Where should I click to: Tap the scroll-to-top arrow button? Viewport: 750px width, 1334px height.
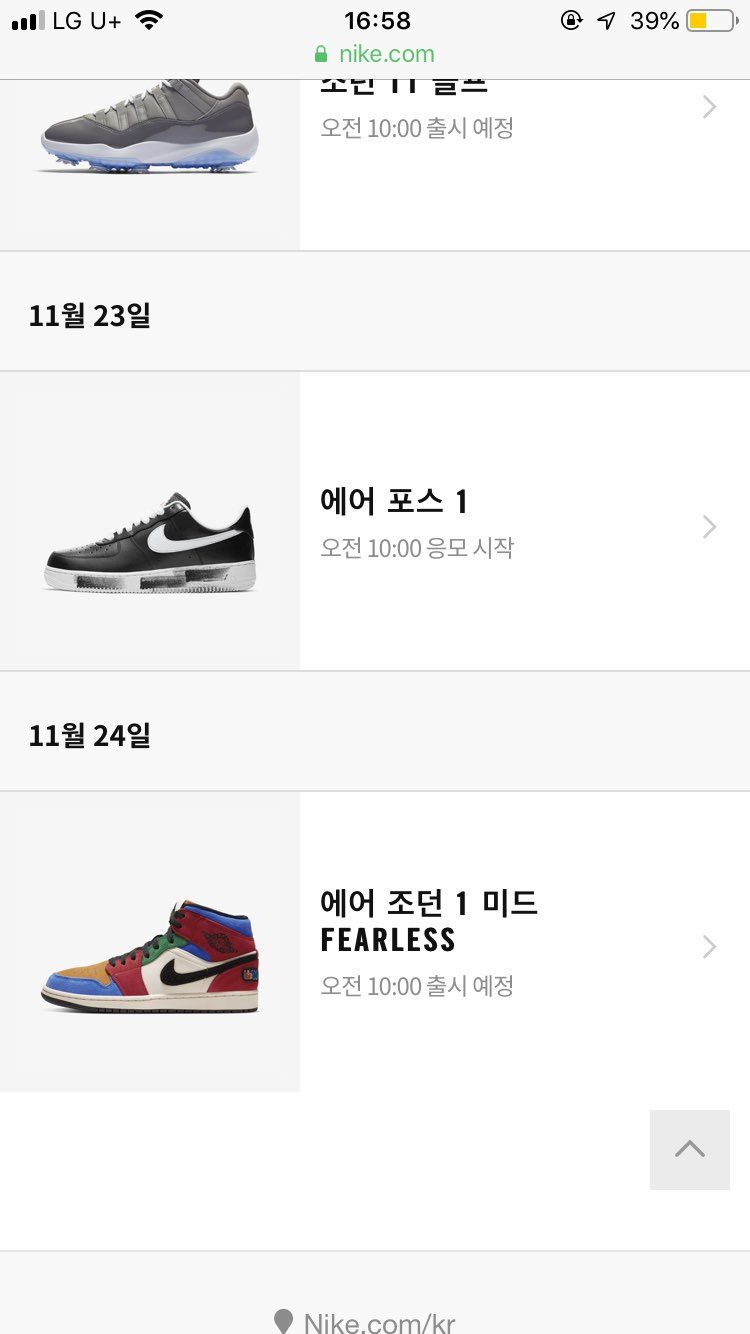(690, 1150)
